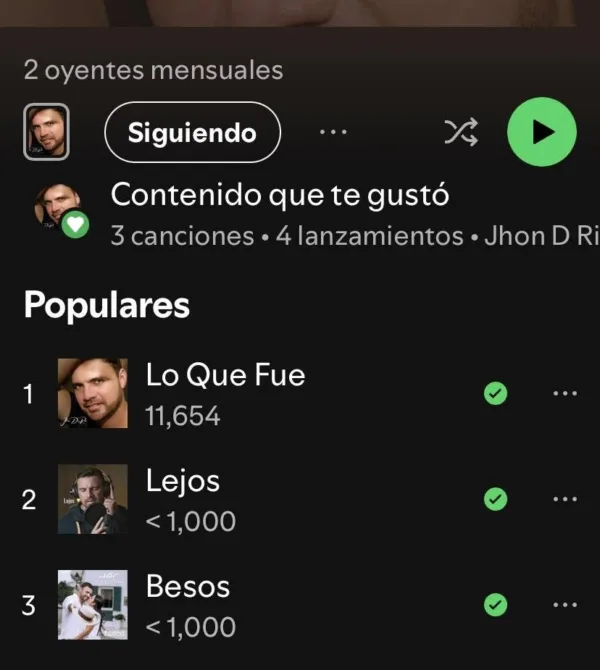This screenshot has width=600, height=670.
Task: Play the artist's music
Action: coord(542,132)
